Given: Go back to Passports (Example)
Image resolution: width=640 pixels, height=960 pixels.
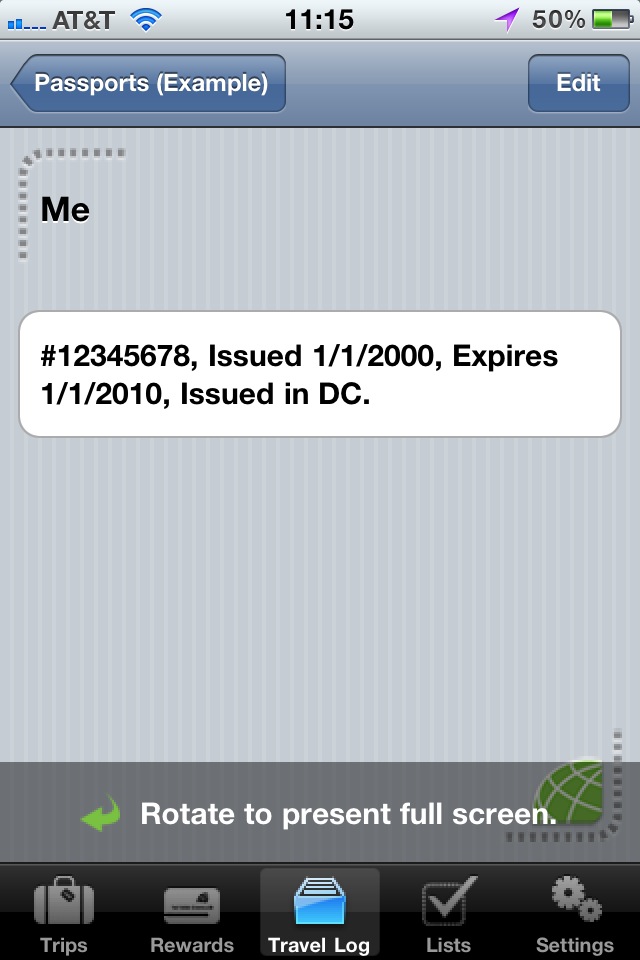Looking at the screenshot, I should click(x=148, y=83).
